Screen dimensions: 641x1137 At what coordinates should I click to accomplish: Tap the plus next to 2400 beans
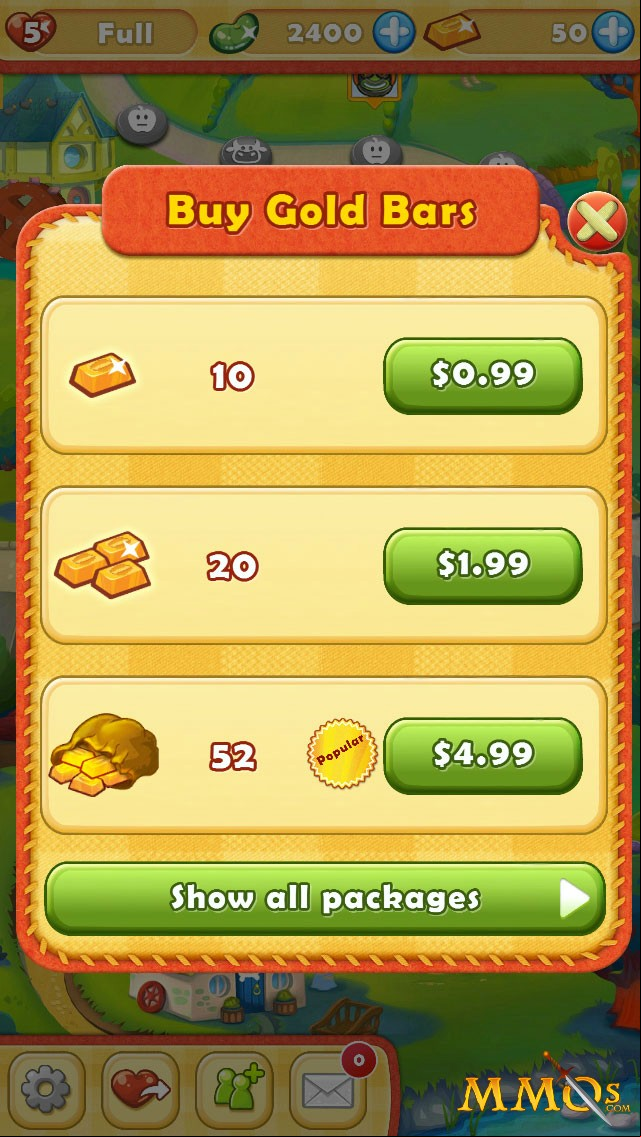pyautogui.click(x=394, y=33)
